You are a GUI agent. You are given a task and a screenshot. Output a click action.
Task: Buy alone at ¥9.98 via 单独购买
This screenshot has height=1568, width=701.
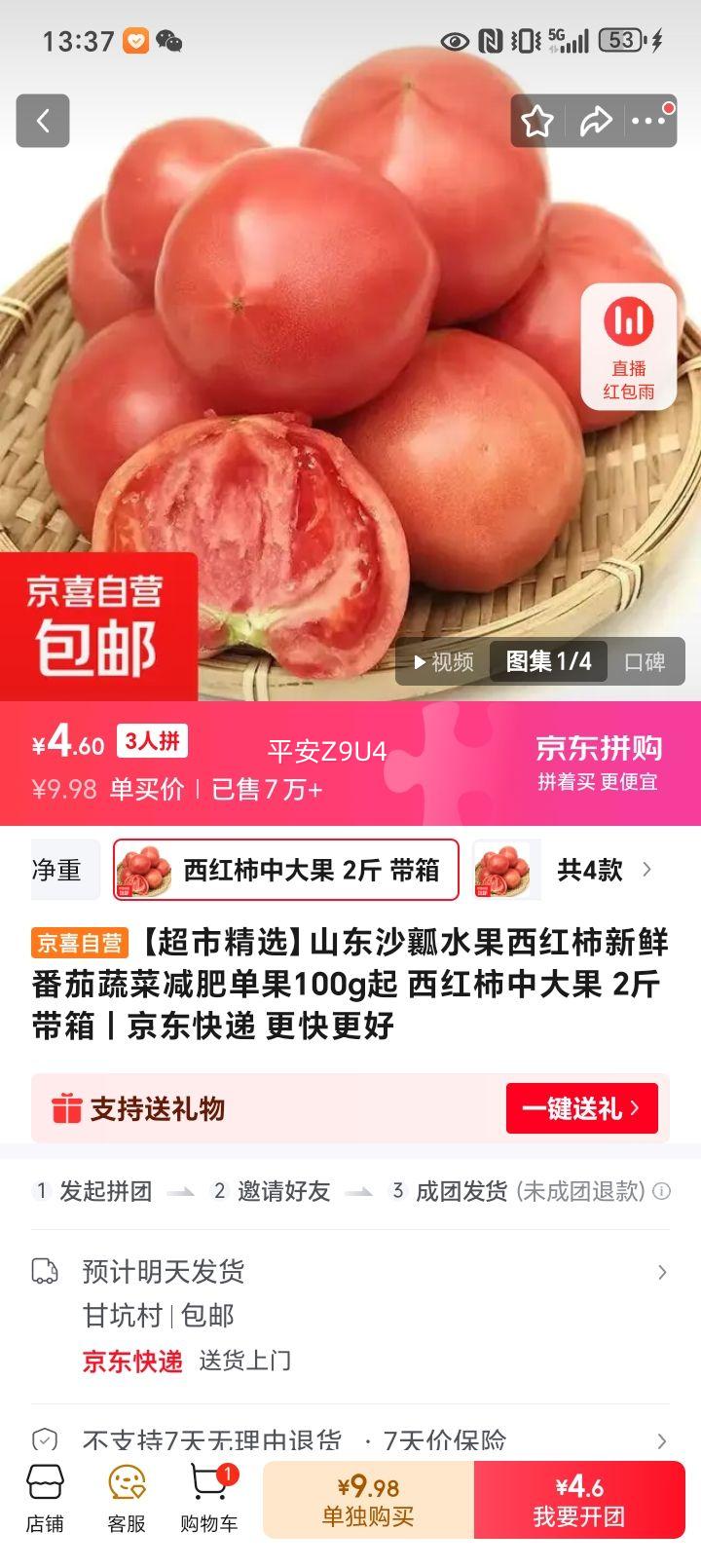click(368, 1500)
